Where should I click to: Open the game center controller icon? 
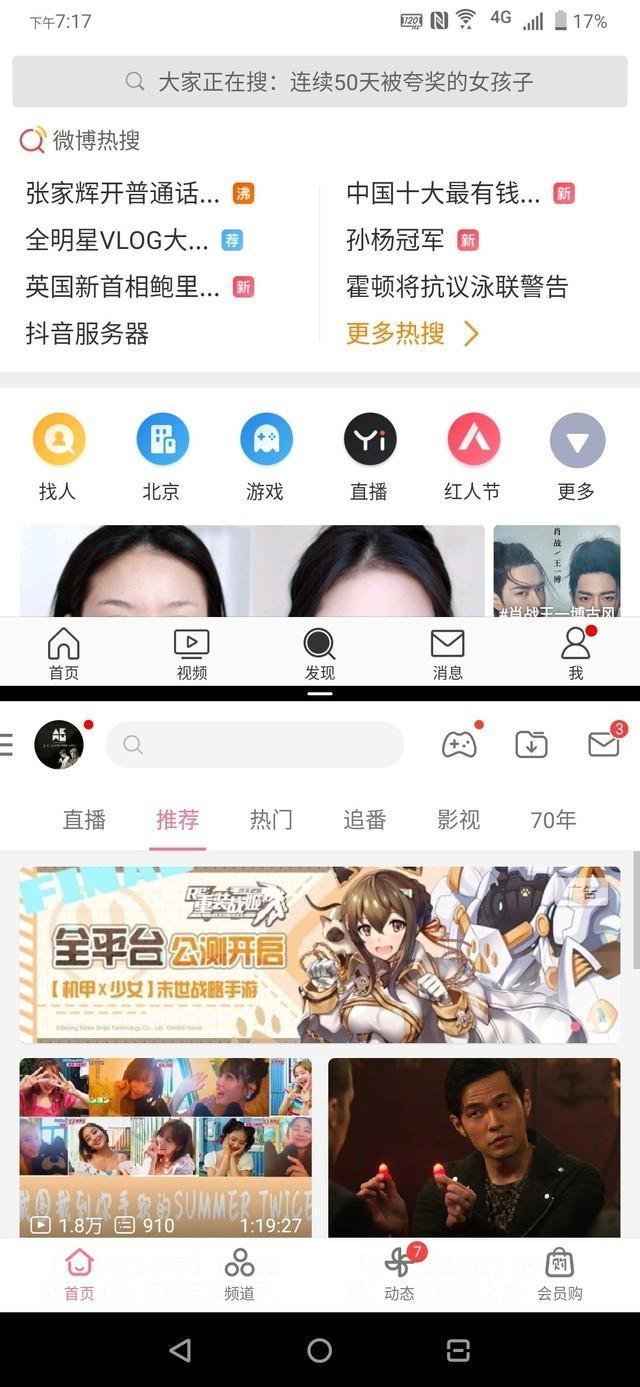coord(460,744)
